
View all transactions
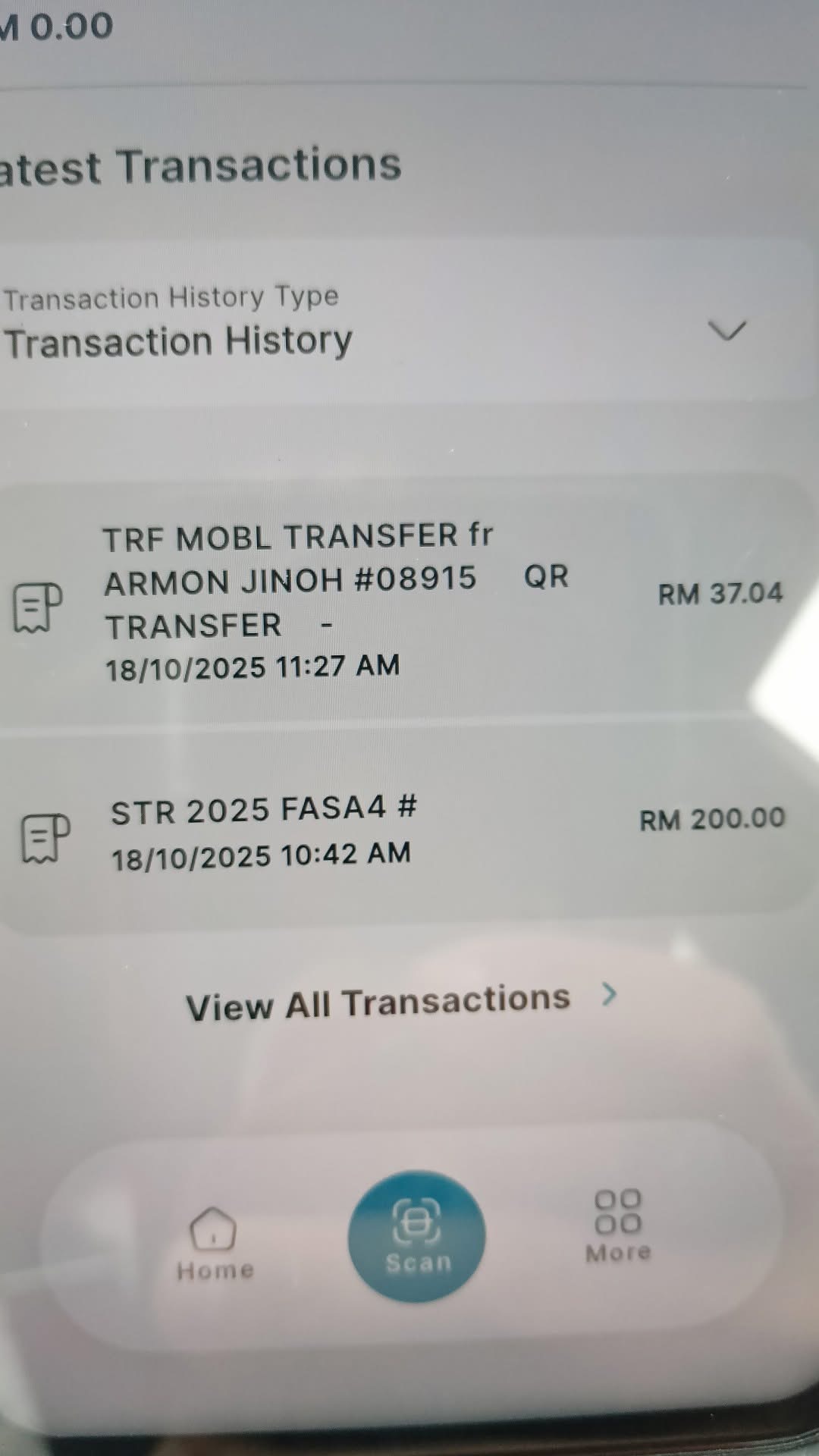tap(400, 1001)
